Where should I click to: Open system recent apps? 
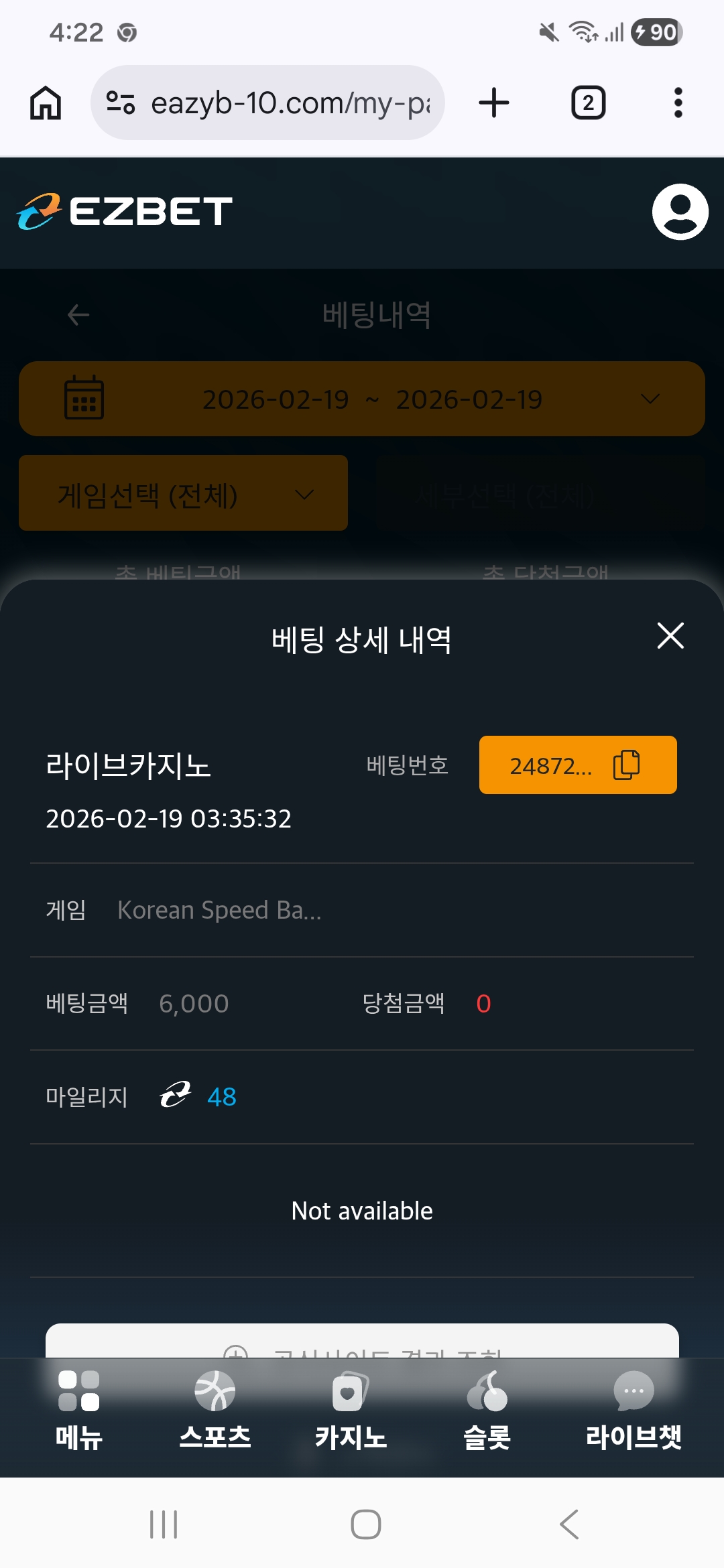pyautogui.click(x=164, y=1524)
